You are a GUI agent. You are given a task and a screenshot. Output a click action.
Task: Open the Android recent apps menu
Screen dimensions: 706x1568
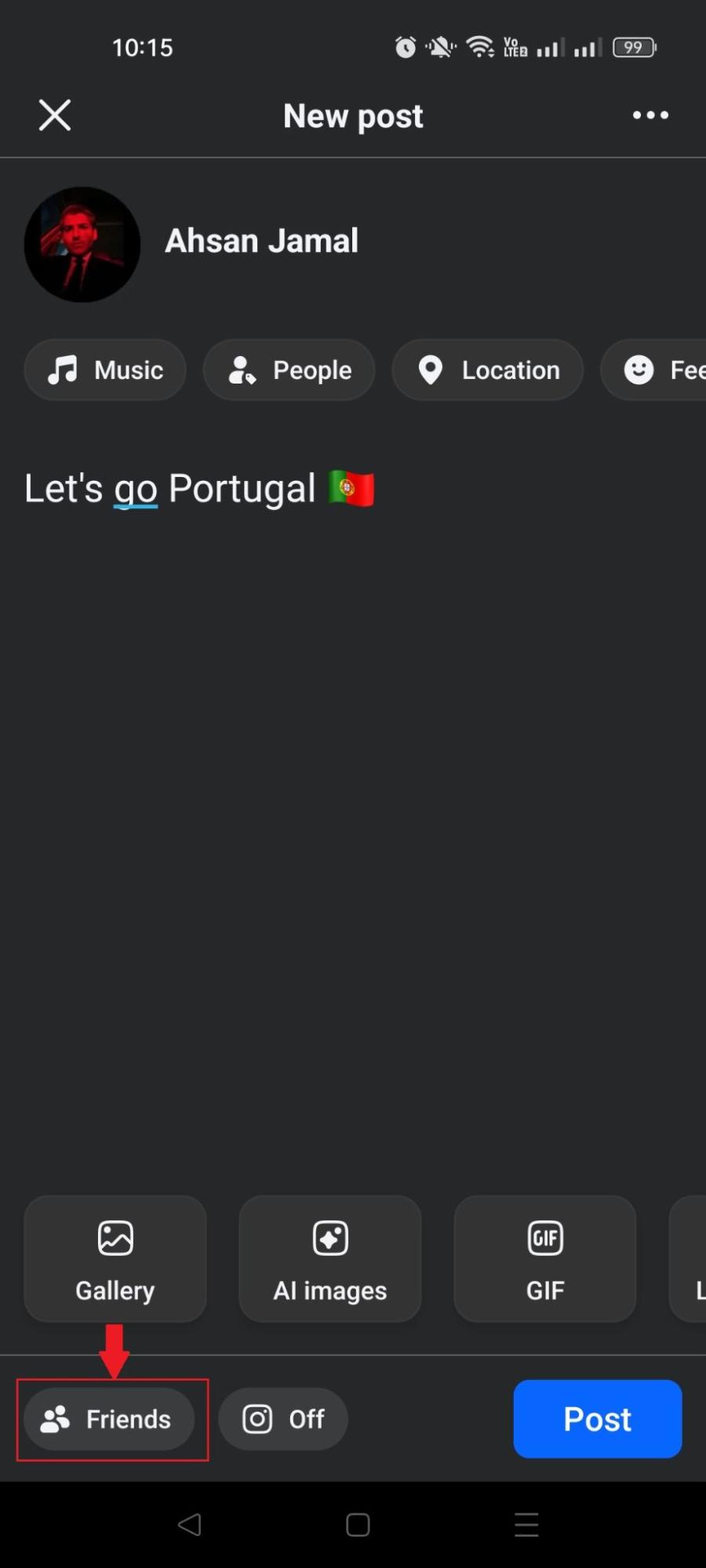(526, 1524)
